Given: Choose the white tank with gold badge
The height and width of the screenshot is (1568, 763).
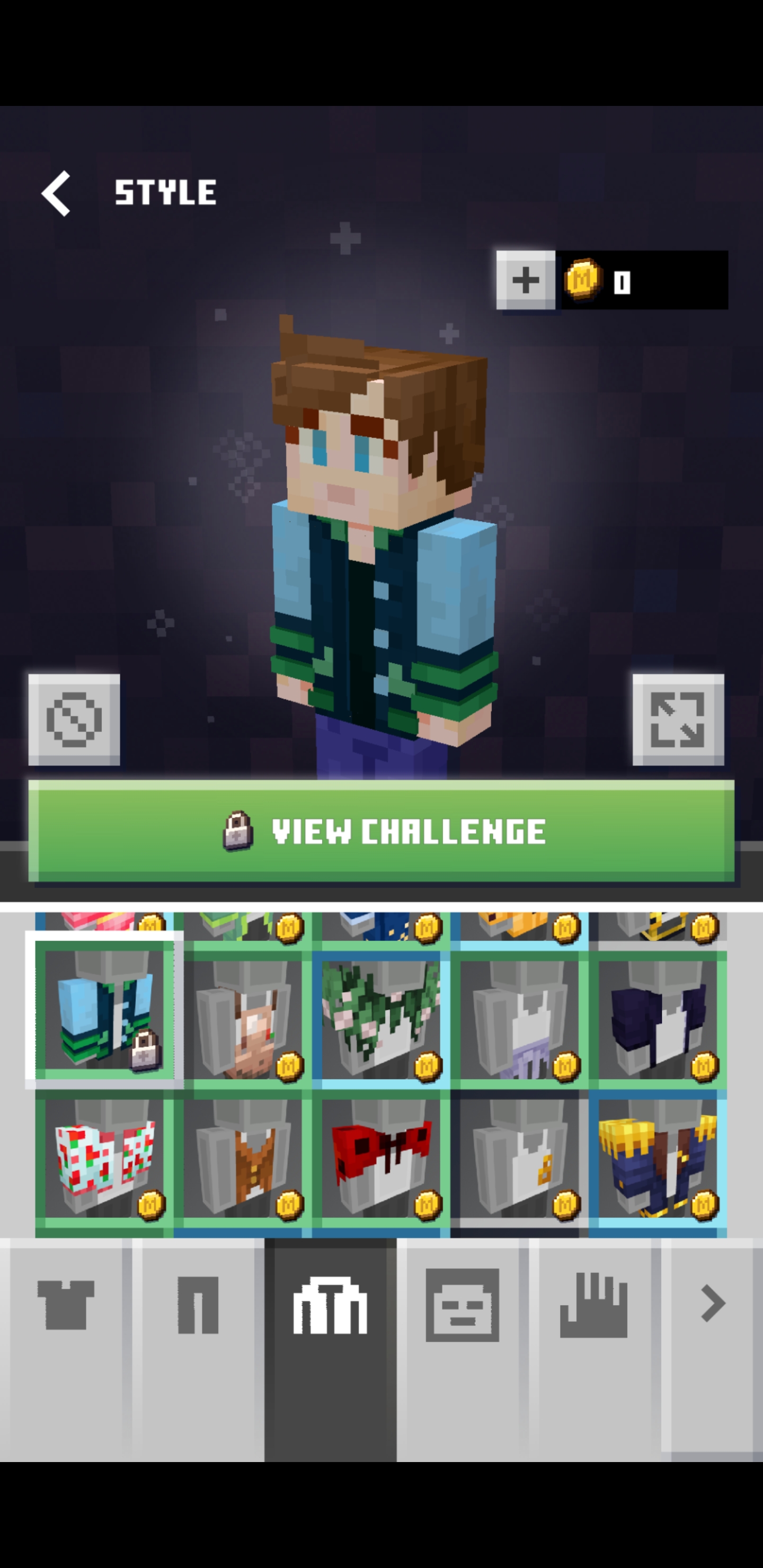Looking at the screenshot, I should tap(519, 1158).
